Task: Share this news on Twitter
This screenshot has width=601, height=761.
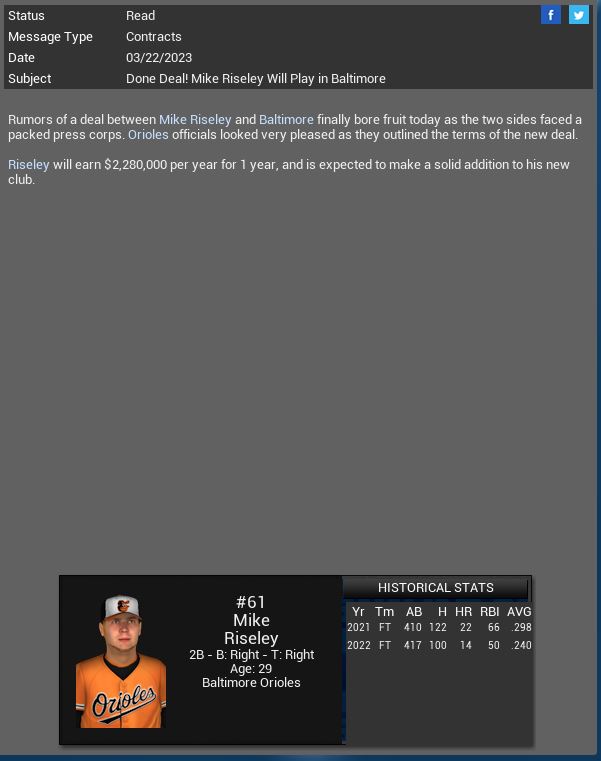Action: [579, 15]
